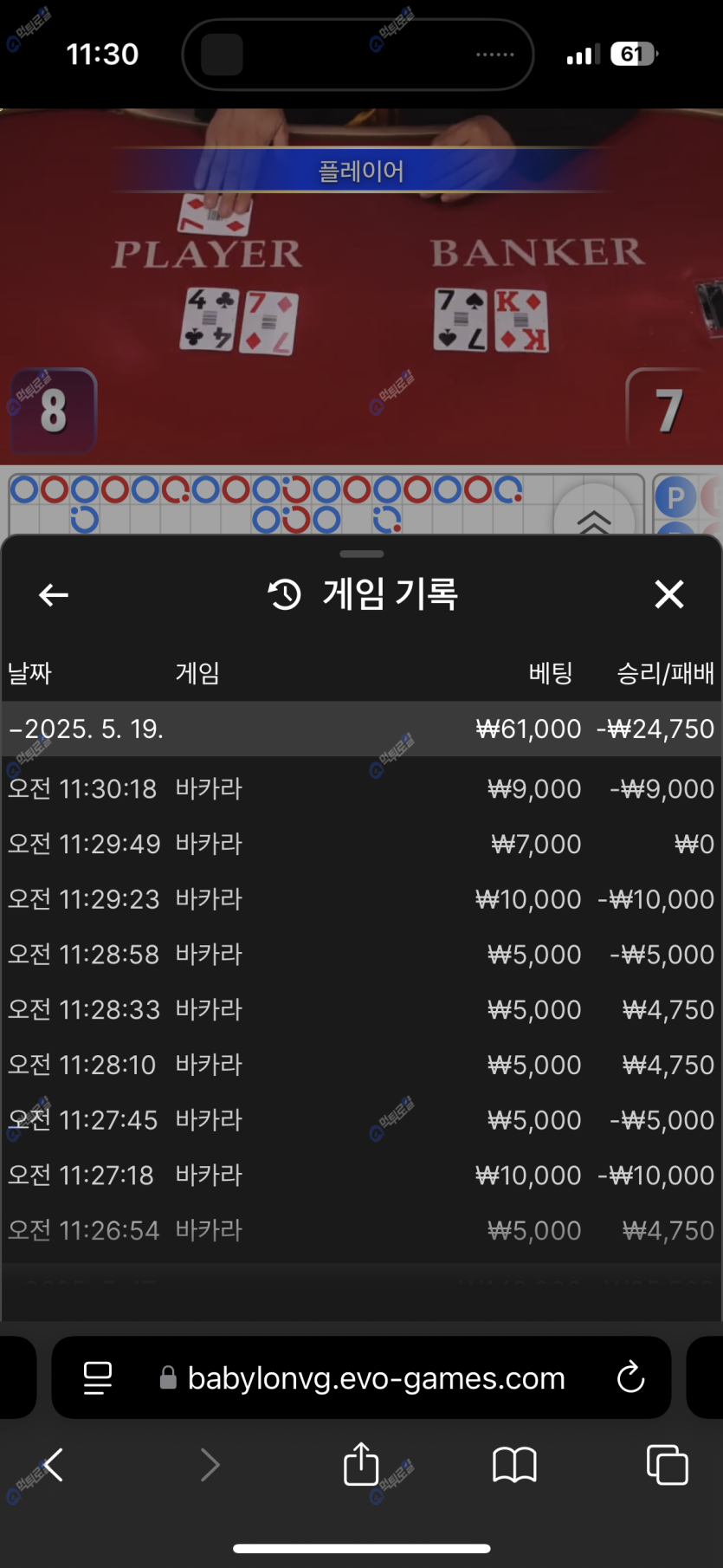723x1568 pixels.
Task: Tap the browser back arrow
Action: pos(54,1465)
